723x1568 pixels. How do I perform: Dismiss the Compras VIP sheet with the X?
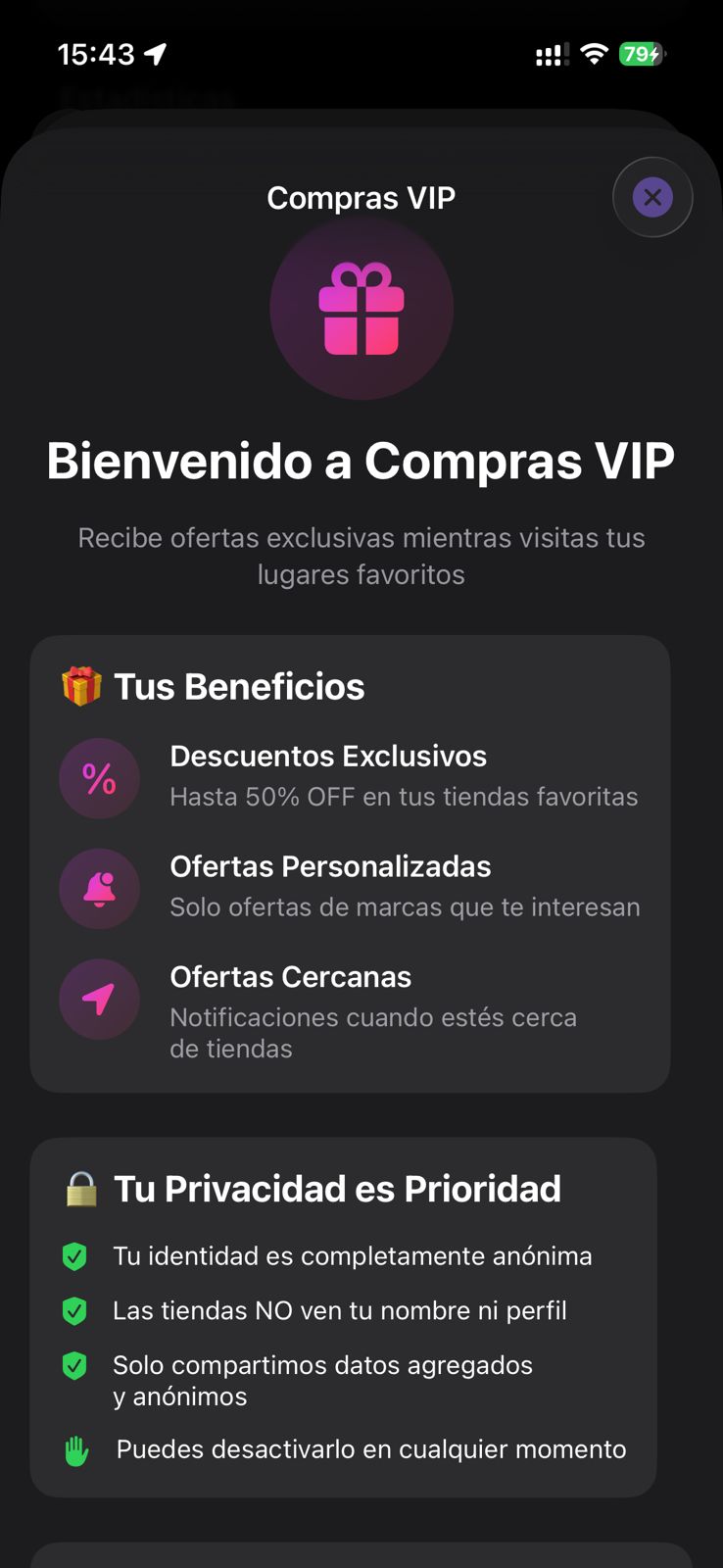coord(652,197)
